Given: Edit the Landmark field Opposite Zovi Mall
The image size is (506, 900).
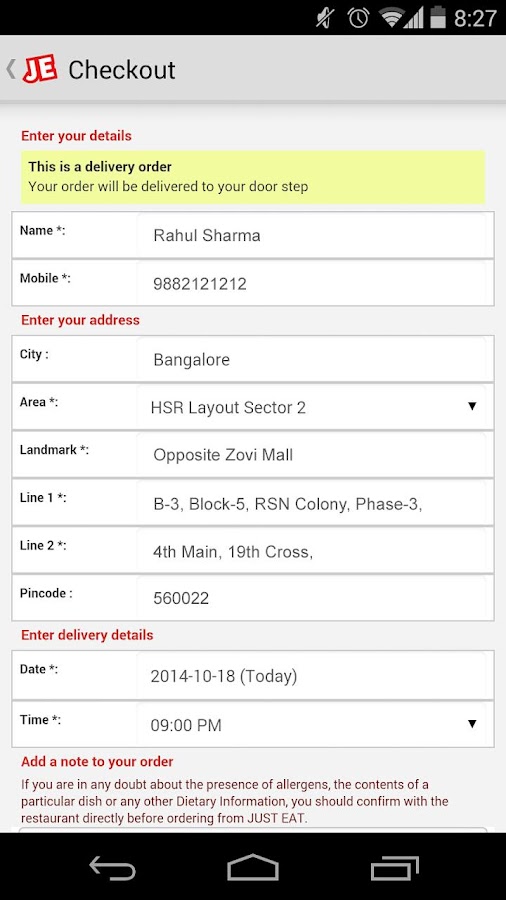Looking at the screenshot, I should click(315, 455).
